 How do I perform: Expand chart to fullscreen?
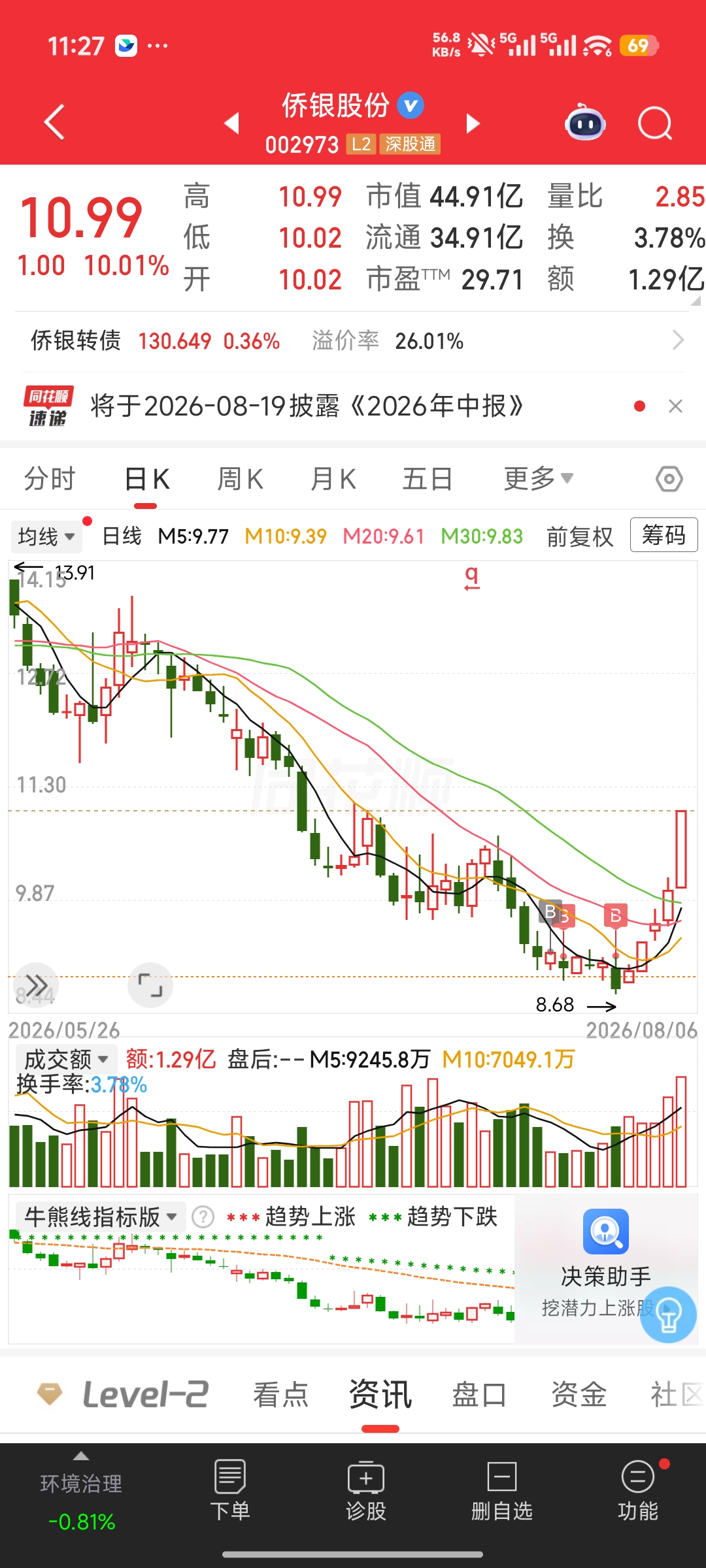pyautogui.click(x=150, y=985)
